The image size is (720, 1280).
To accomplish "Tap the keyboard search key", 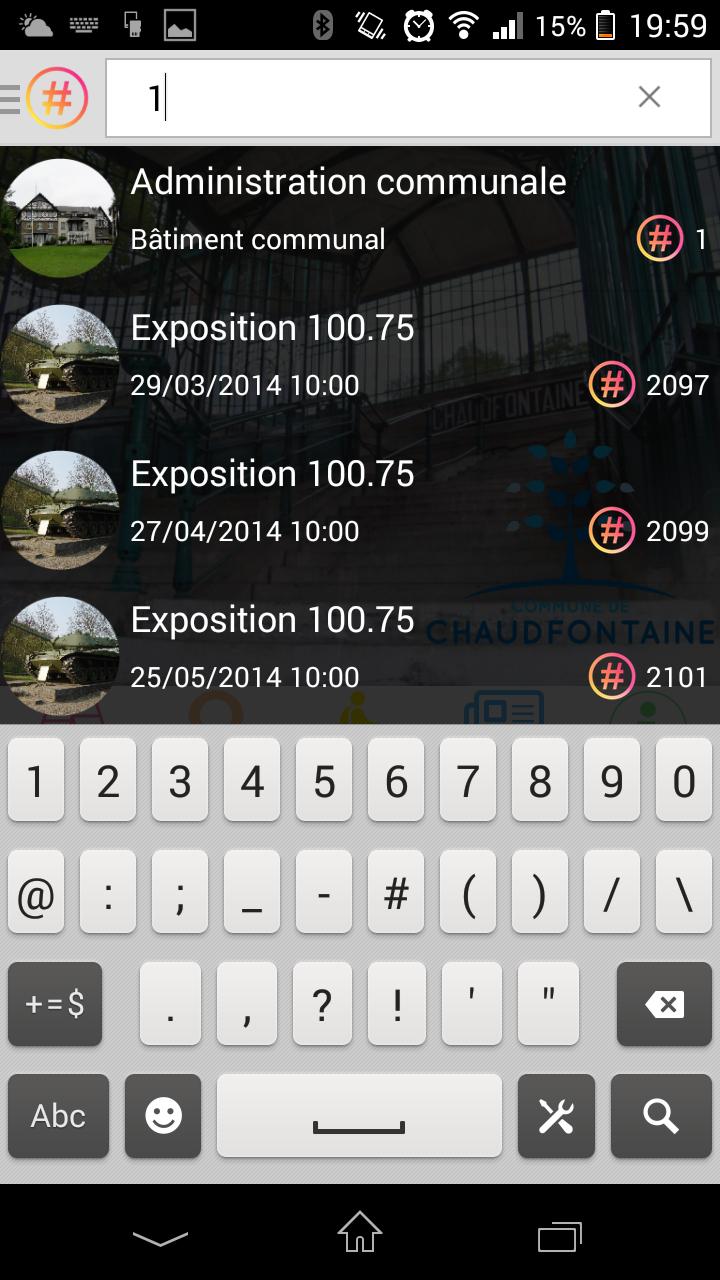I will [661, 1116].
